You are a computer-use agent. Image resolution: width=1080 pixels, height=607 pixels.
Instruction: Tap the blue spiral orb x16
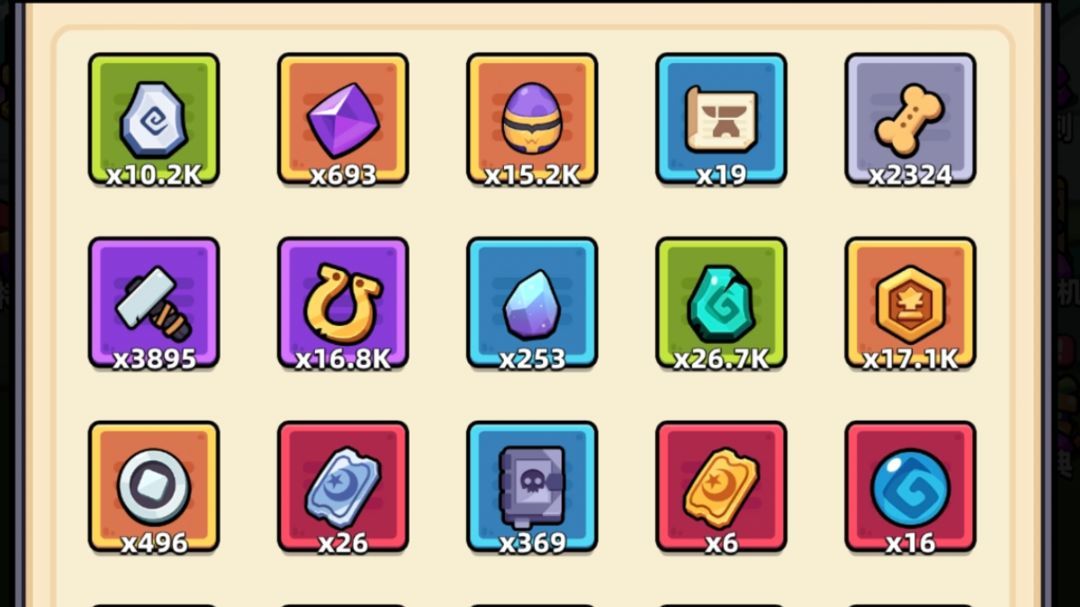[x=909, y=487]
